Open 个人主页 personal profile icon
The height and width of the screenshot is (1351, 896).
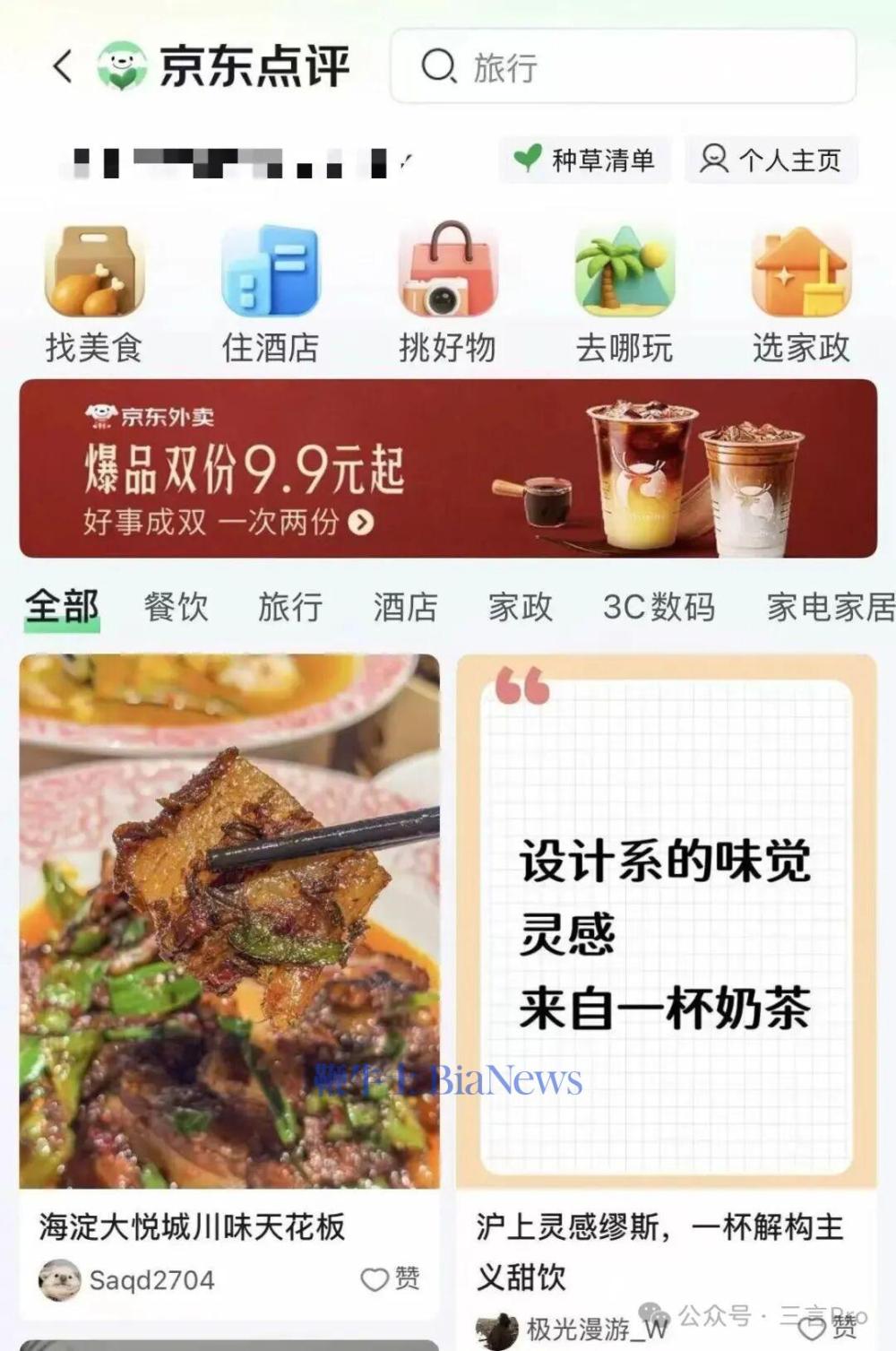772,160
